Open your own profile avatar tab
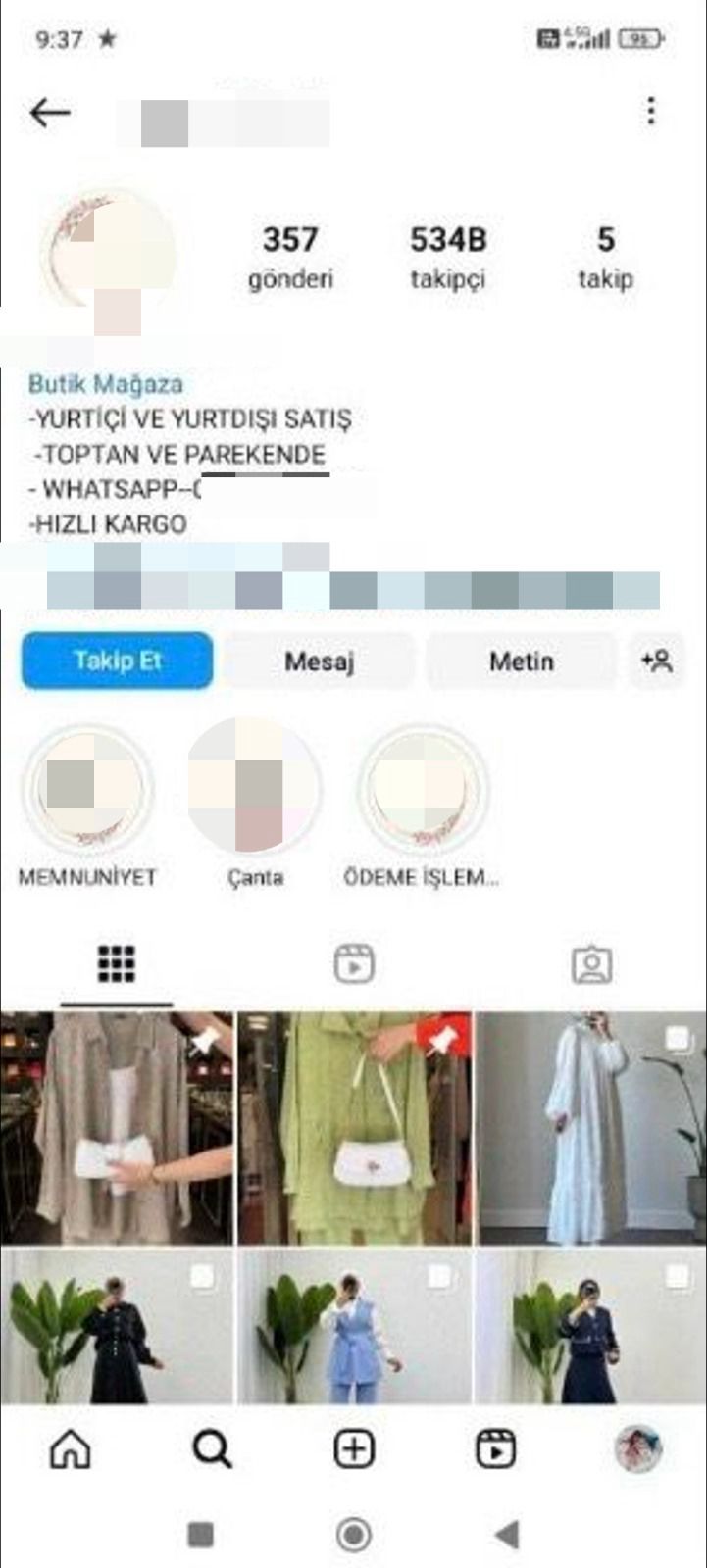The width and height of the screenshot is (707, 1568). click(x=638, y=1448)
